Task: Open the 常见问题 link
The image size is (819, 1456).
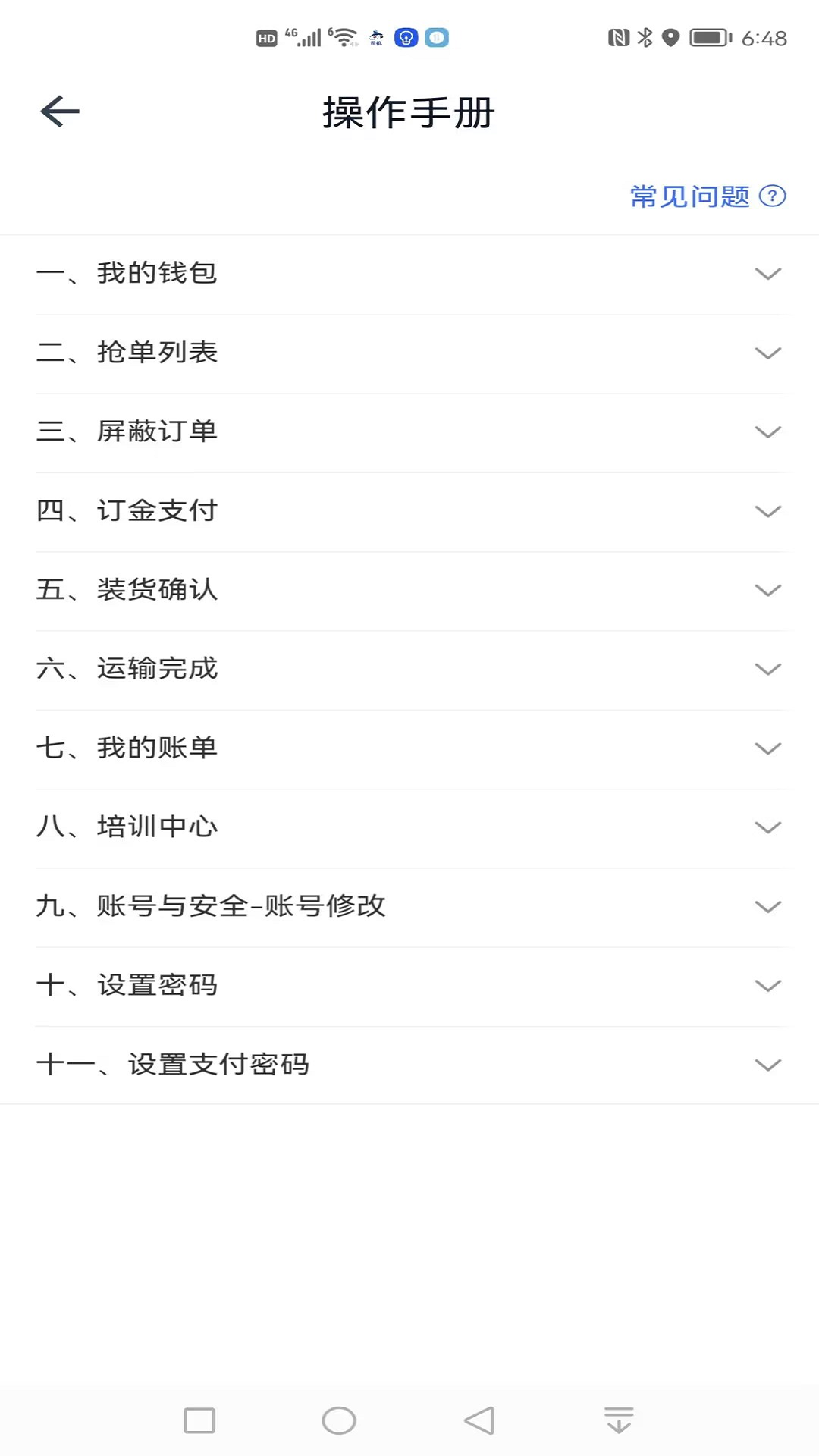Action: [x=689, y=196]
